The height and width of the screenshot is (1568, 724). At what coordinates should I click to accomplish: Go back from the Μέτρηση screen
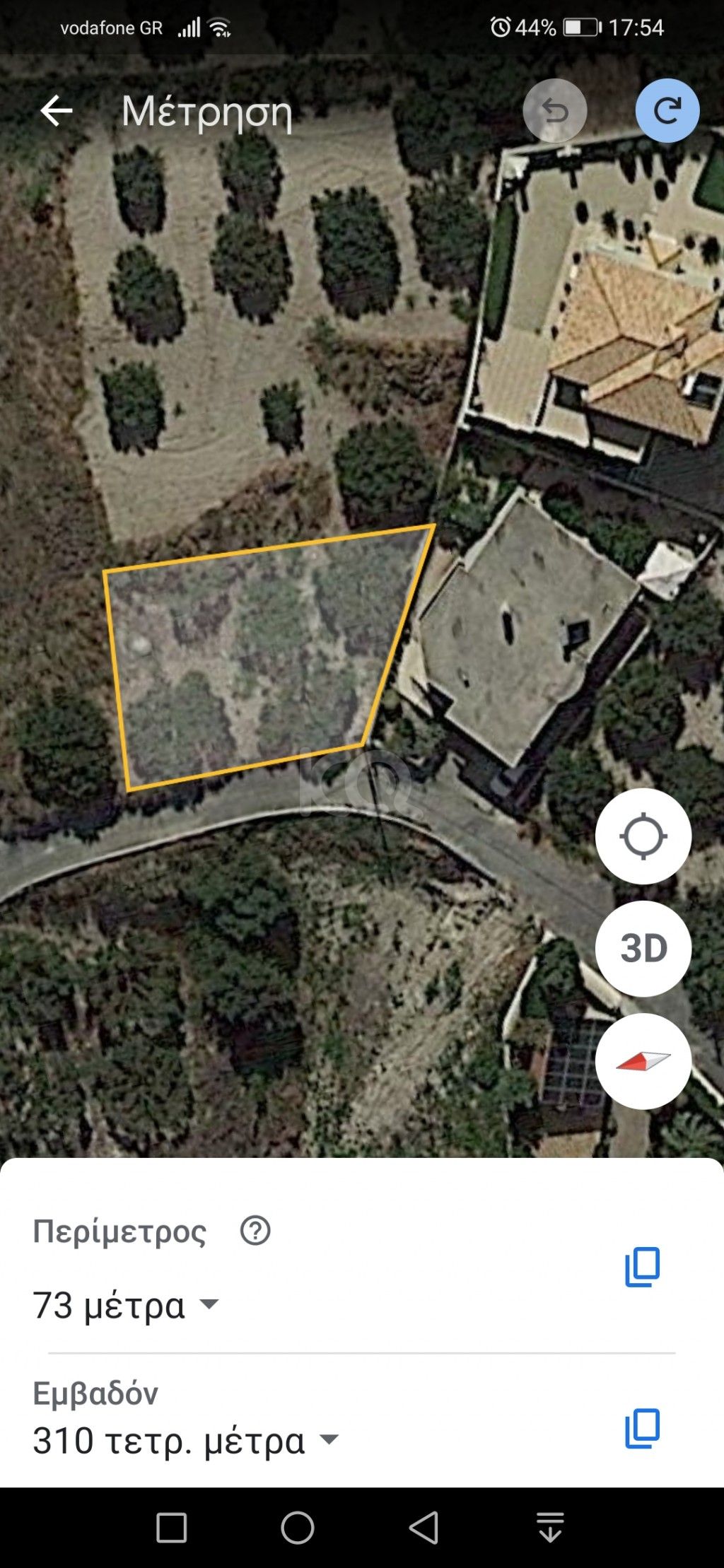[x=57, y=111]
